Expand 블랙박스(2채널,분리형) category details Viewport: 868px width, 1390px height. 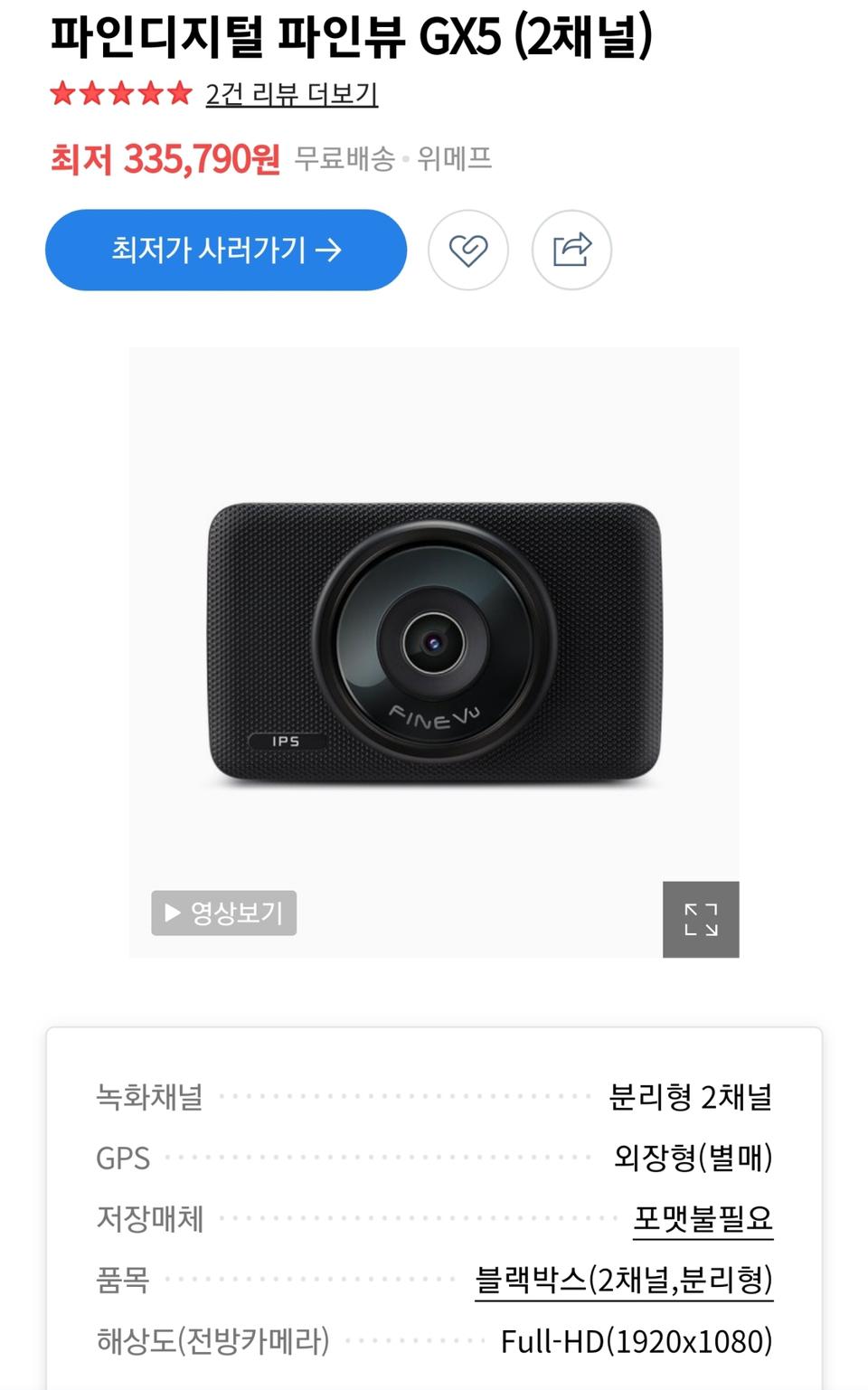coord(626,1278)
